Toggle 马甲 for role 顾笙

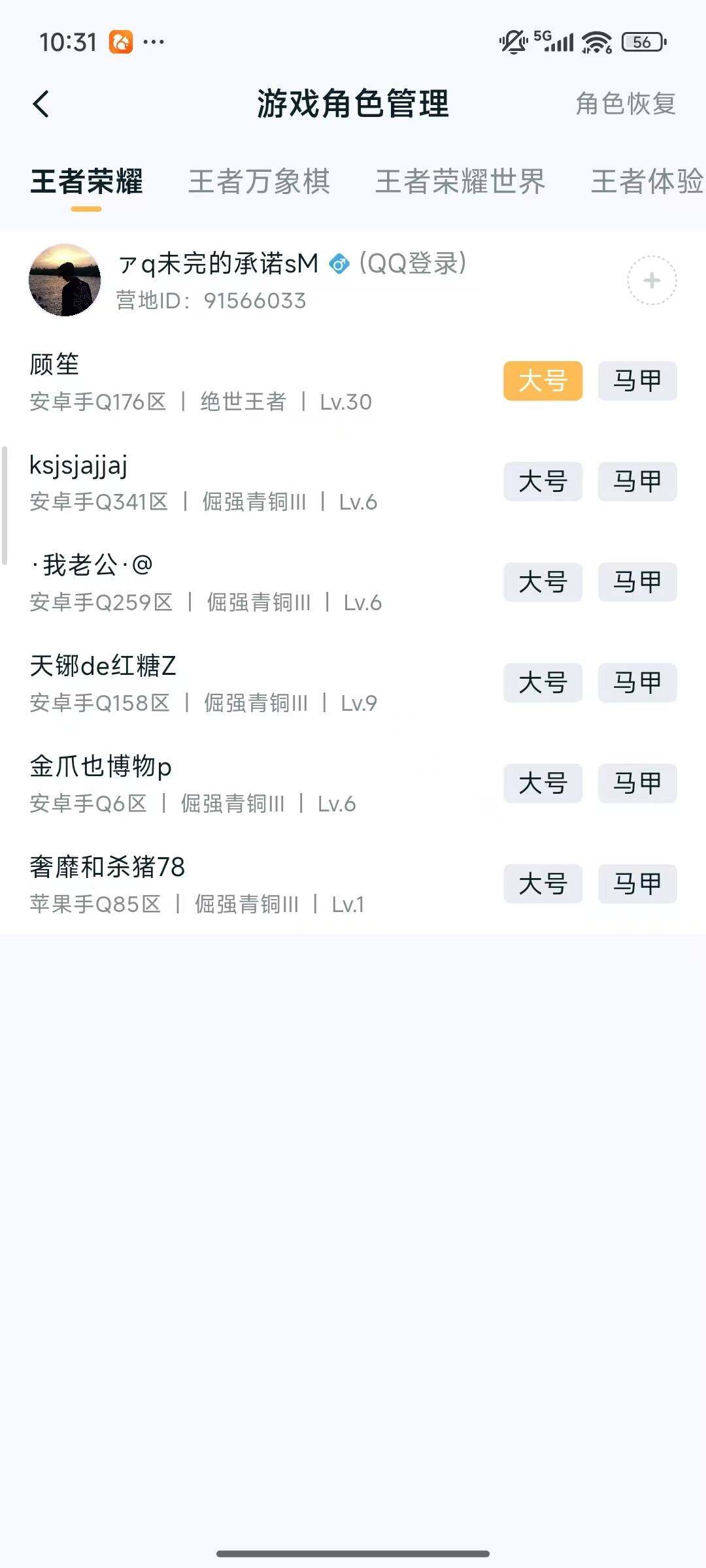(x=636, y=382)
